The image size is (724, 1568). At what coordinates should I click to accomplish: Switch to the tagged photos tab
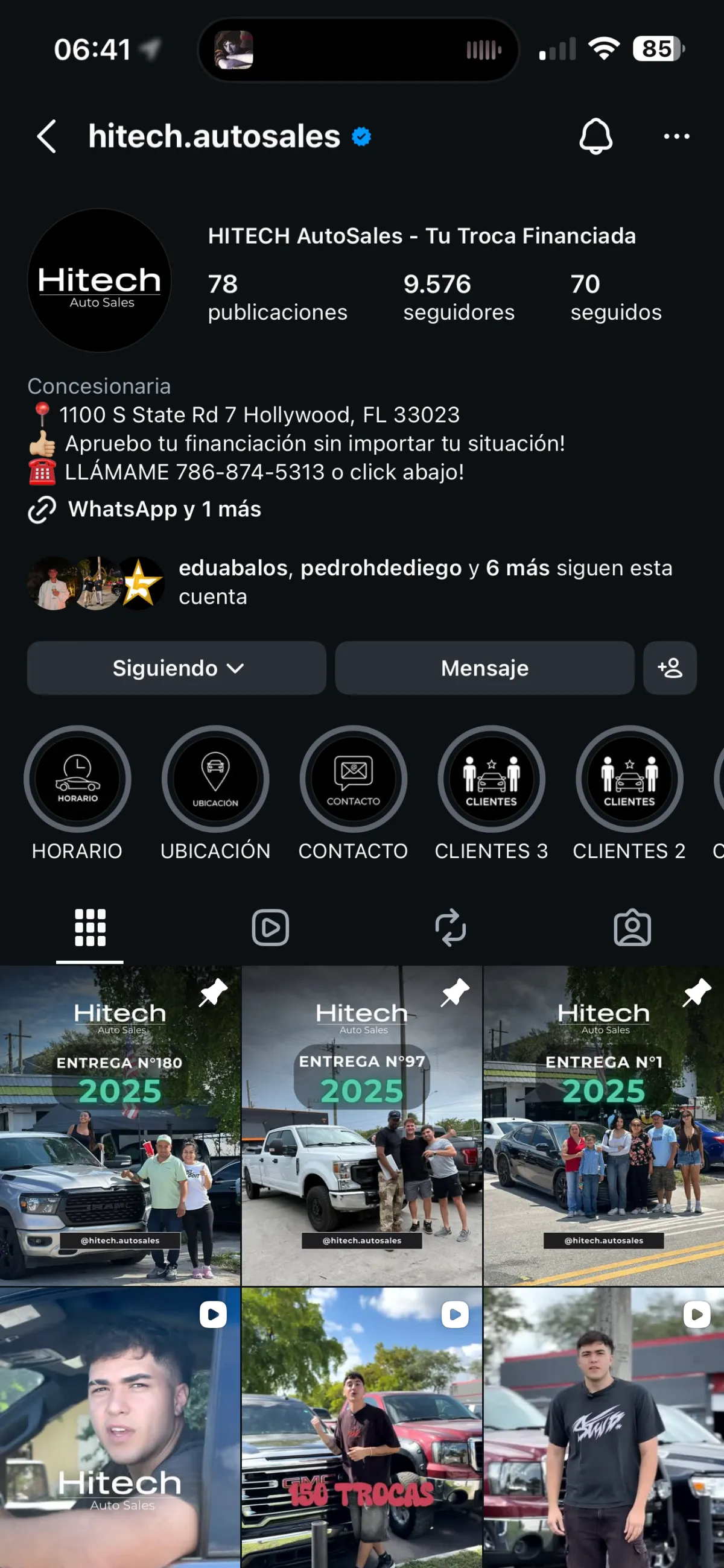[x=632, y=928]
